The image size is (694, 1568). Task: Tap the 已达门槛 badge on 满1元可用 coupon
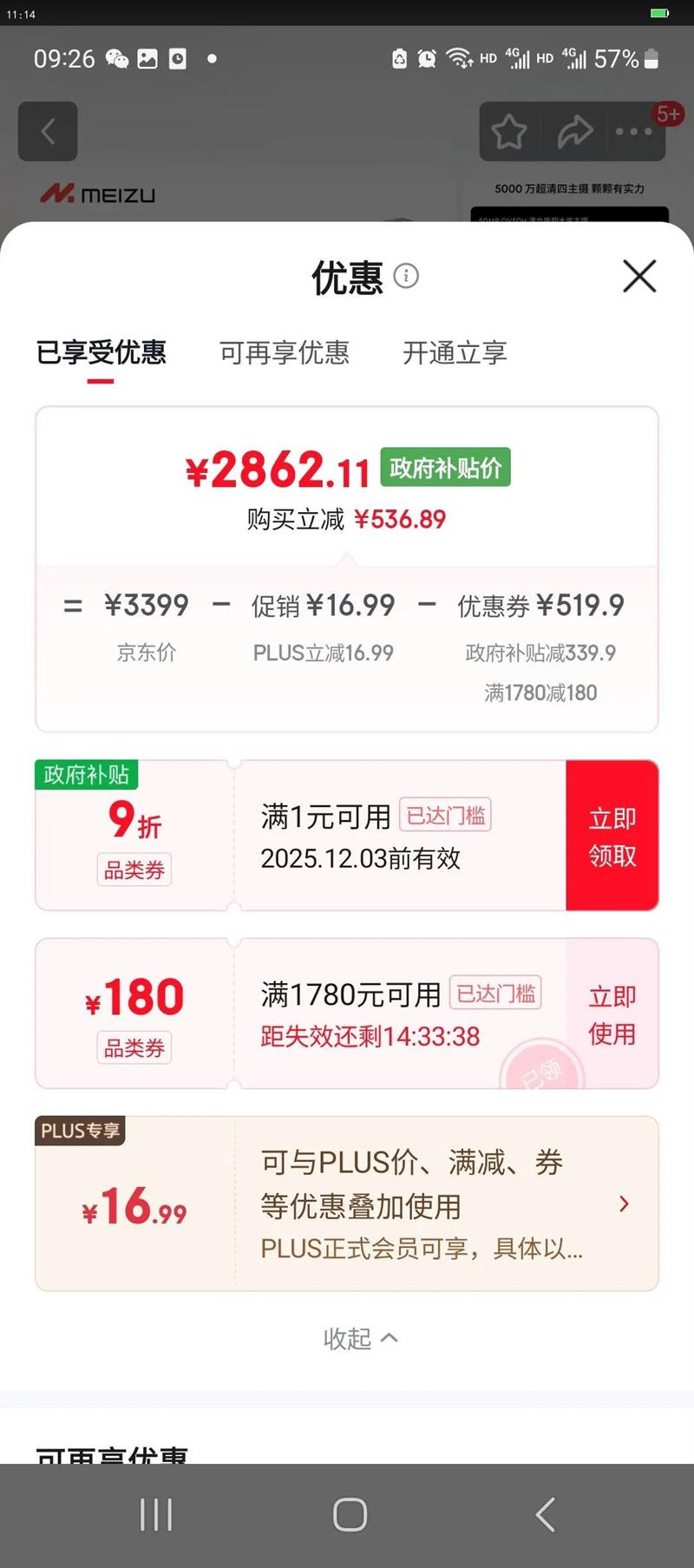coord(447,814)
